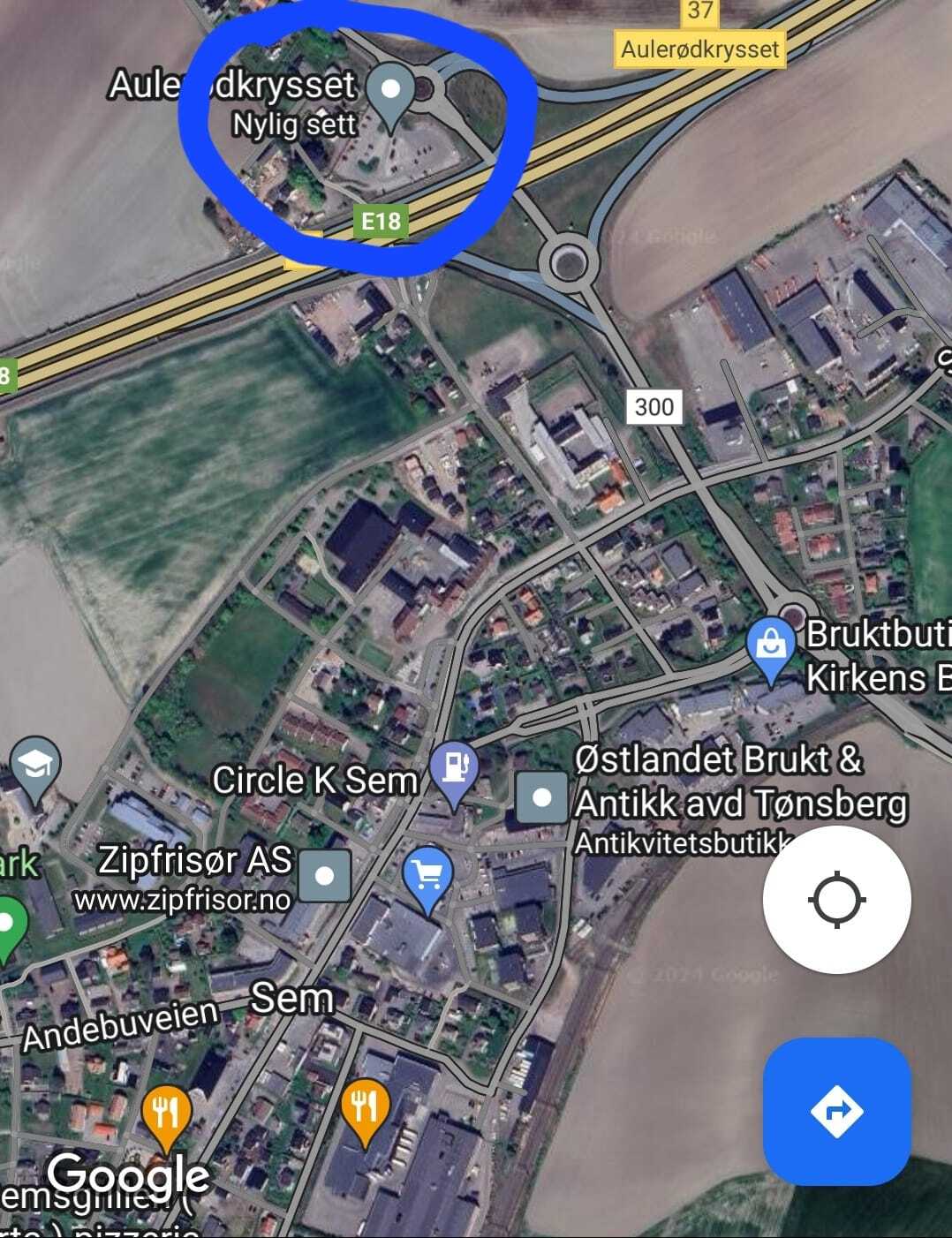Center map on my current location

[x=836, y=900]
